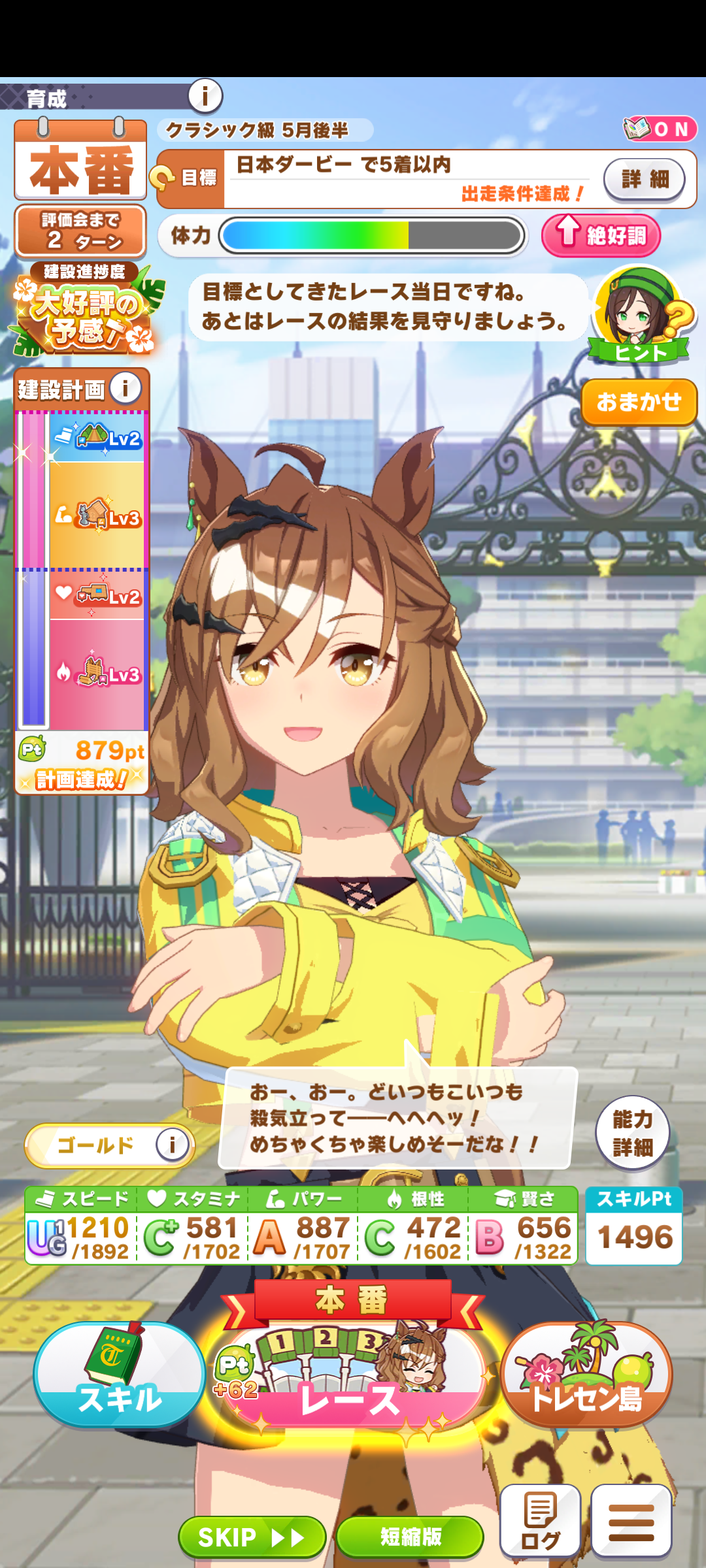Toggle the story book ON switch
The width and height of the screenshot is (706, 1568).
pyautogui.click(x=660, y=129)
